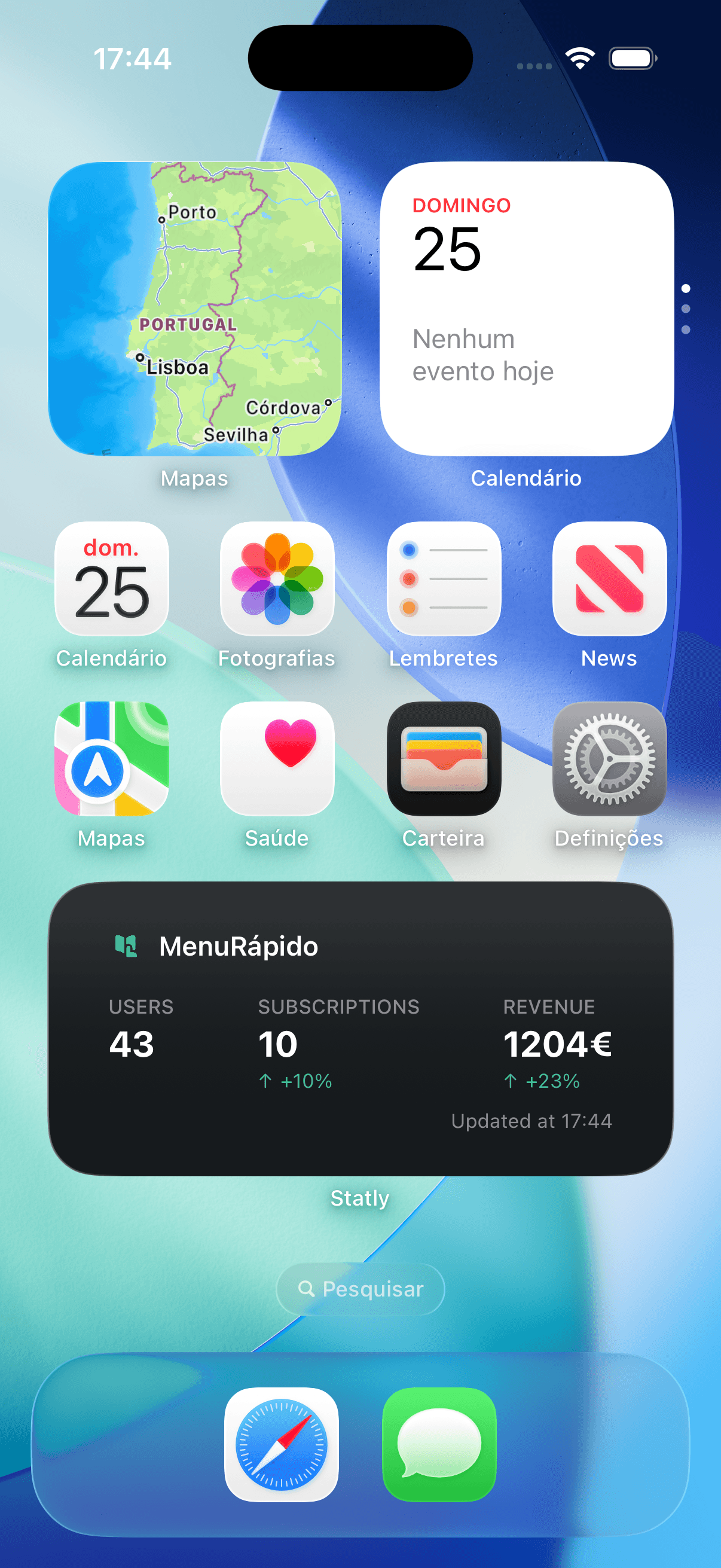Tap the MenuRápido logo in the Statly widget
Image resolution: width=721 pixels, height=1568 pixels.
pyautogui.click(x=126, y=944)
